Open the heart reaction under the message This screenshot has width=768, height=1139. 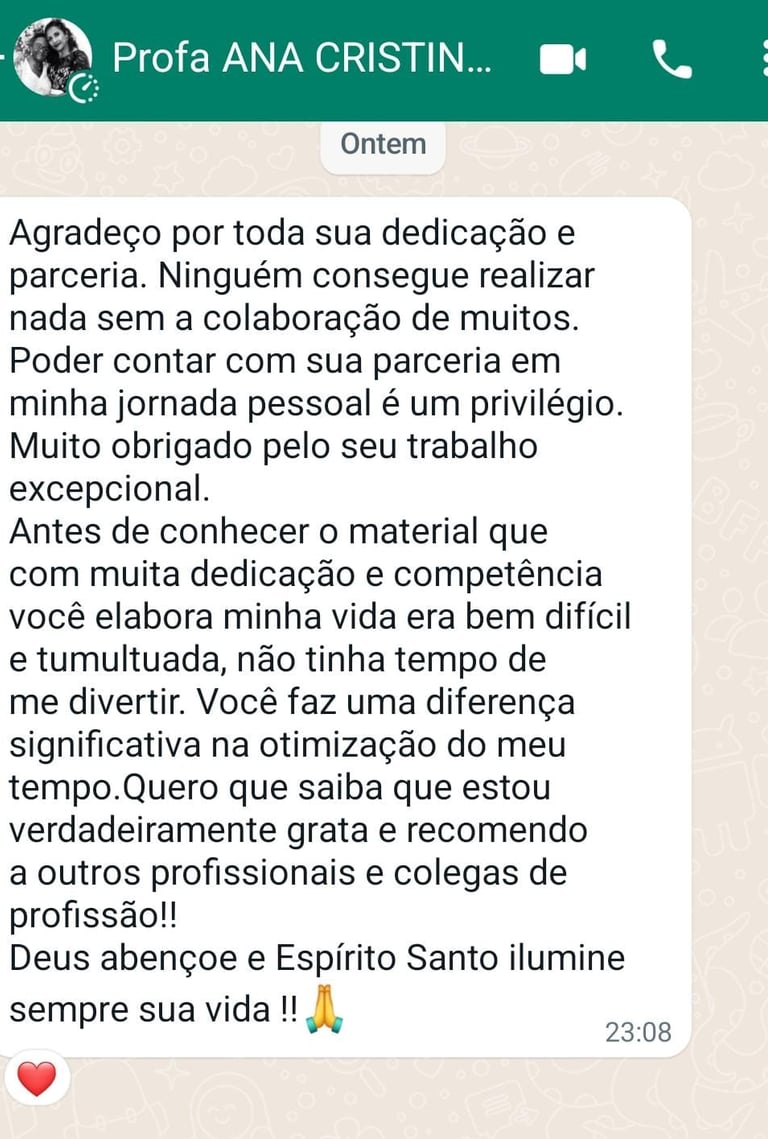[x=37, y=1079]
